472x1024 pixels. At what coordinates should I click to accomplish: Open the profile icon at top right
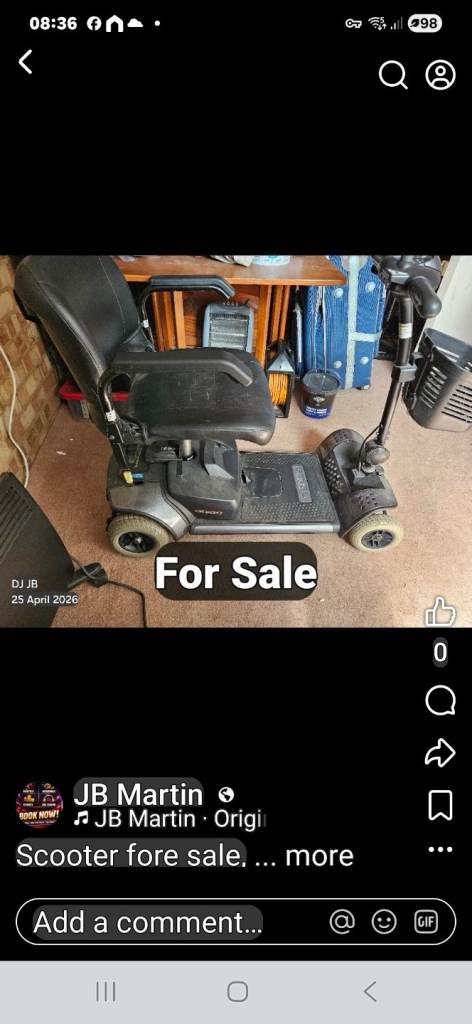pos(441,74)
